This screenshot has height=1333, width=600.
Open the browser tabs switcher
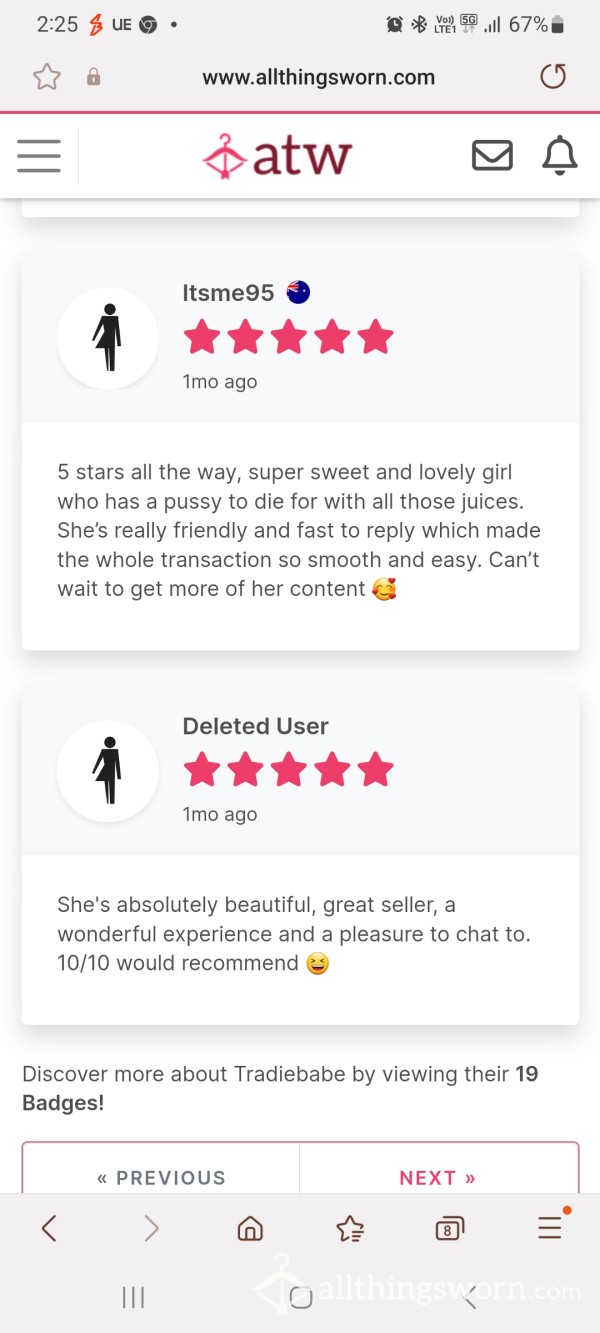tap(449, 1229)
